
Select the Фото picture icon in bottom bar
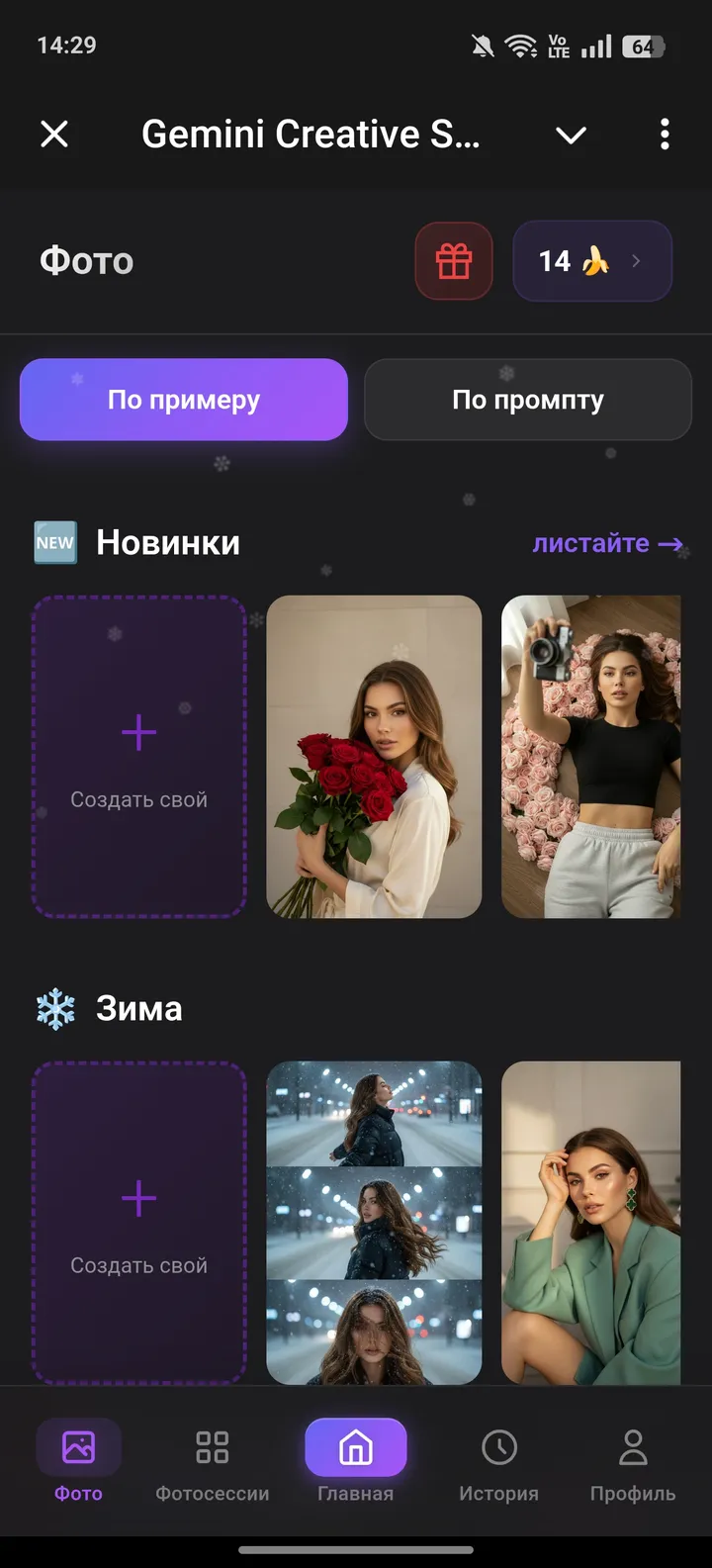click(x=78, y=1444)
